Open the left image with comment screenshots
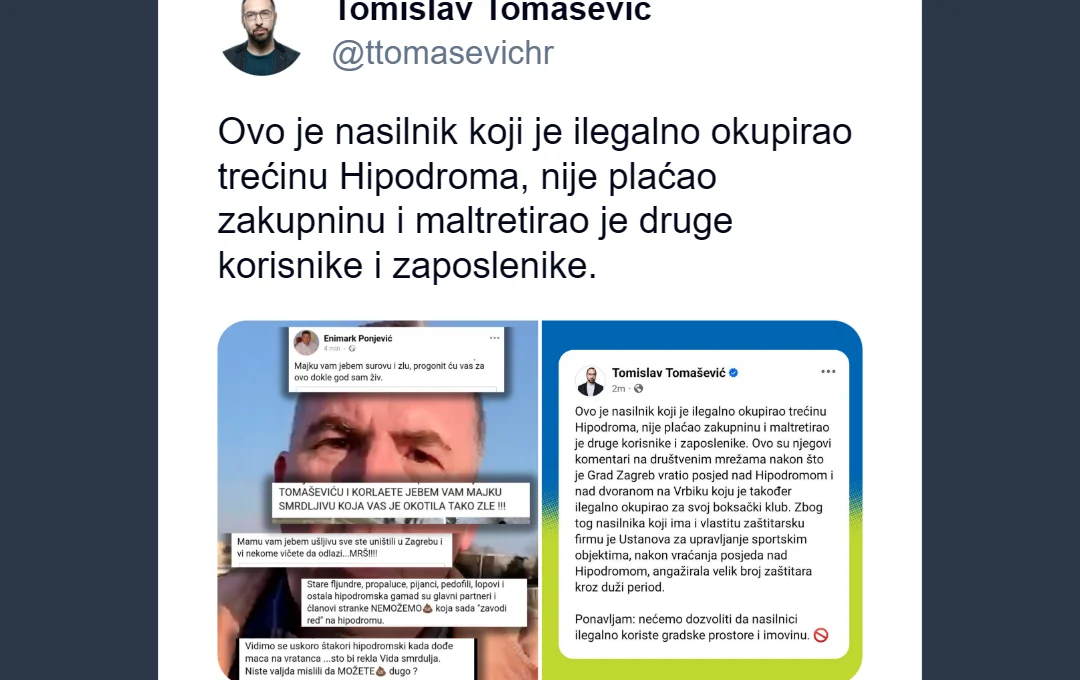Screen dimensions: 1080x680 pyautogui.click(x=378, y=500)
